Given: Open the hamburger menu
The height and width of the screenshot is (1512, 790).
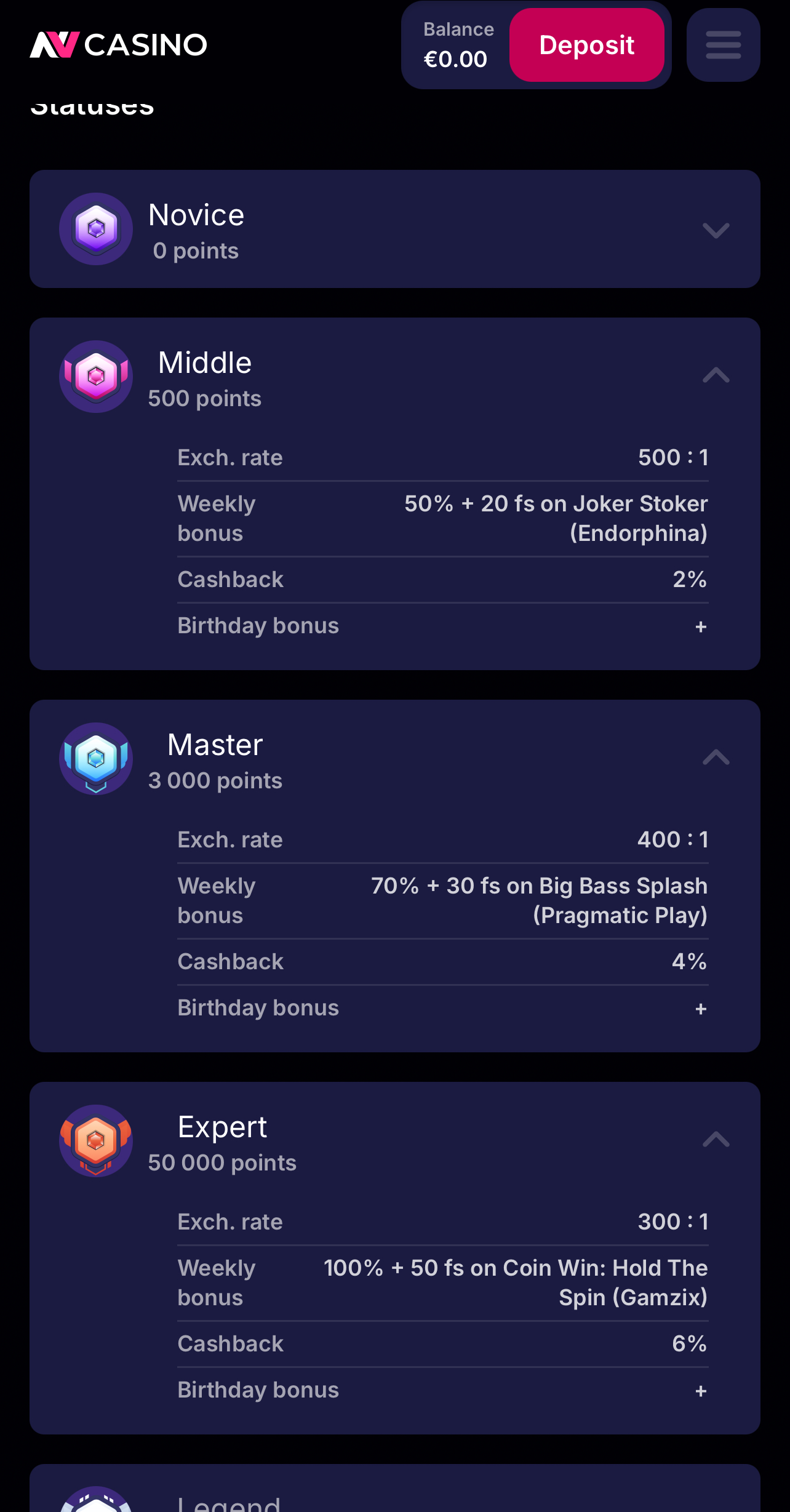Looking at the screenshot, I should 723,45.
